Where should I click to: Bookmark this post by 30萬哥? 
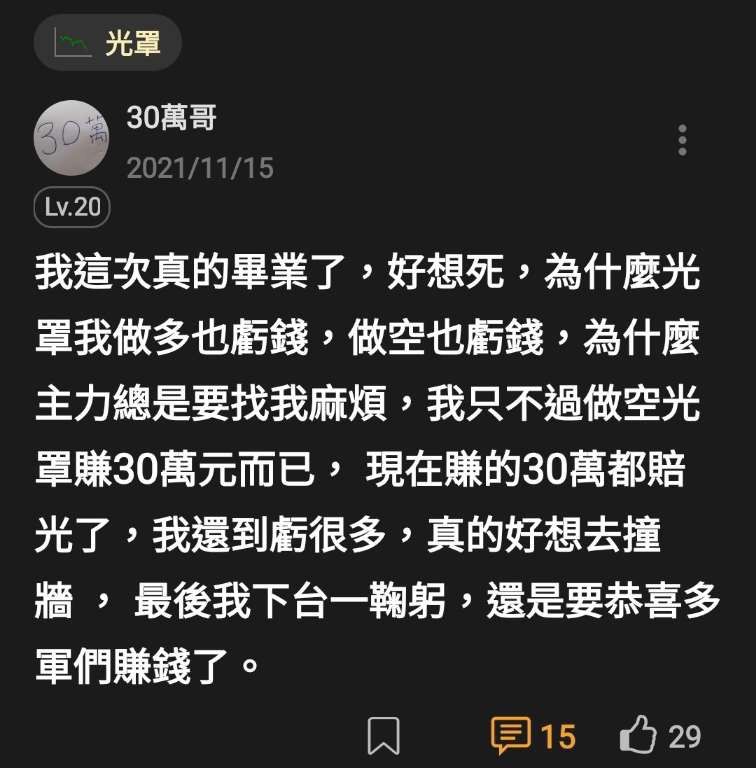[383, 737]
